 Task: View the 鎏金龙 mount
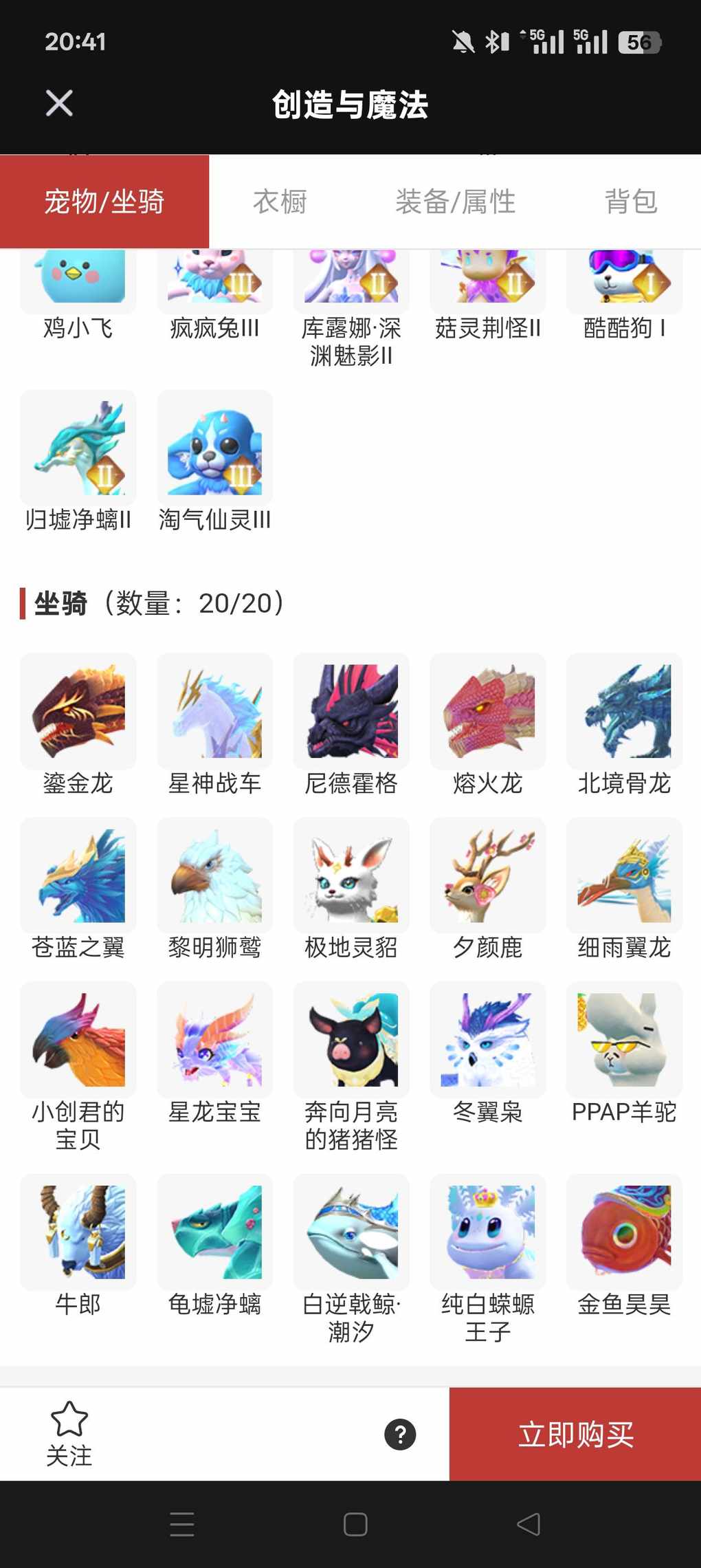[78, 712]
